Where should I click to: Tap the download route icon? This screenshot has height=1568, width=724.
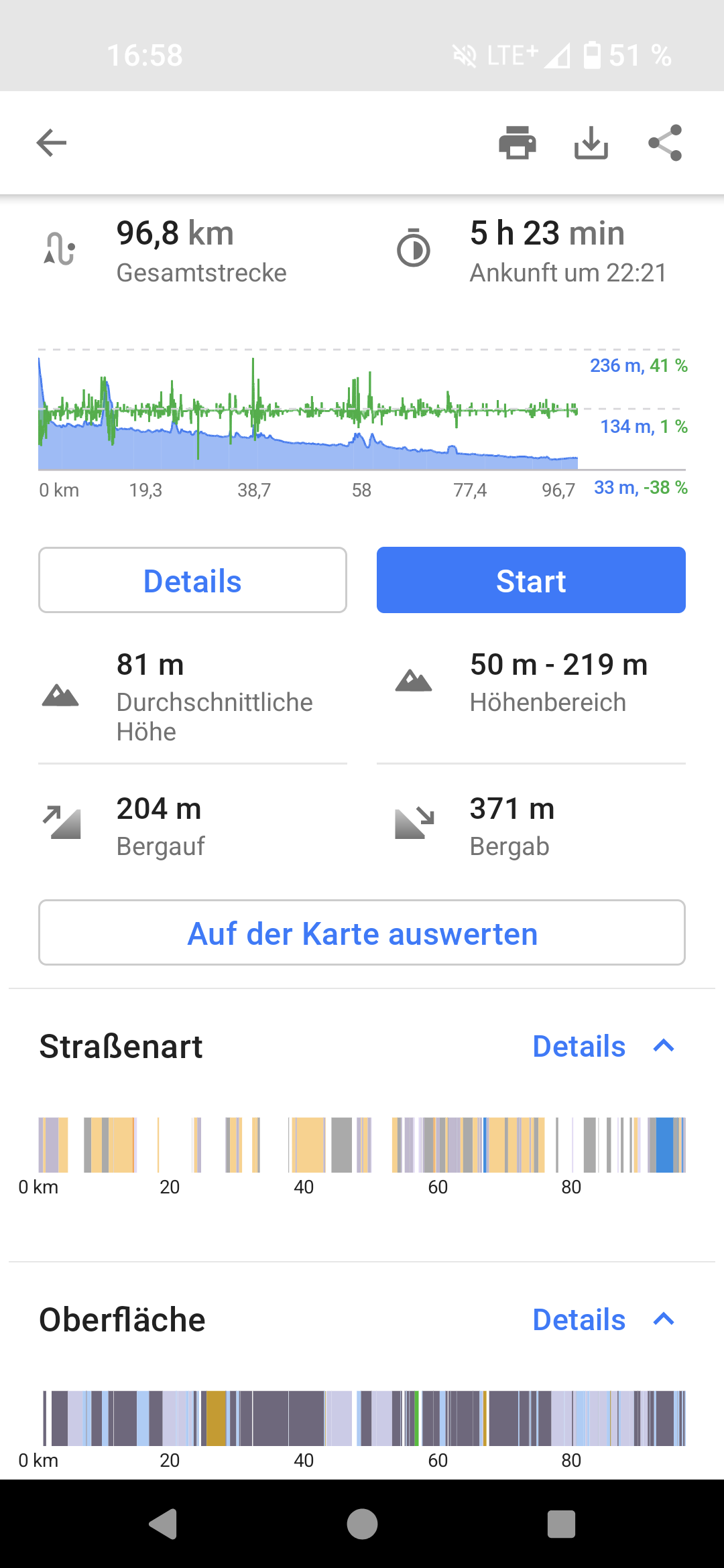pyautogui.click(x=591, y=142)
